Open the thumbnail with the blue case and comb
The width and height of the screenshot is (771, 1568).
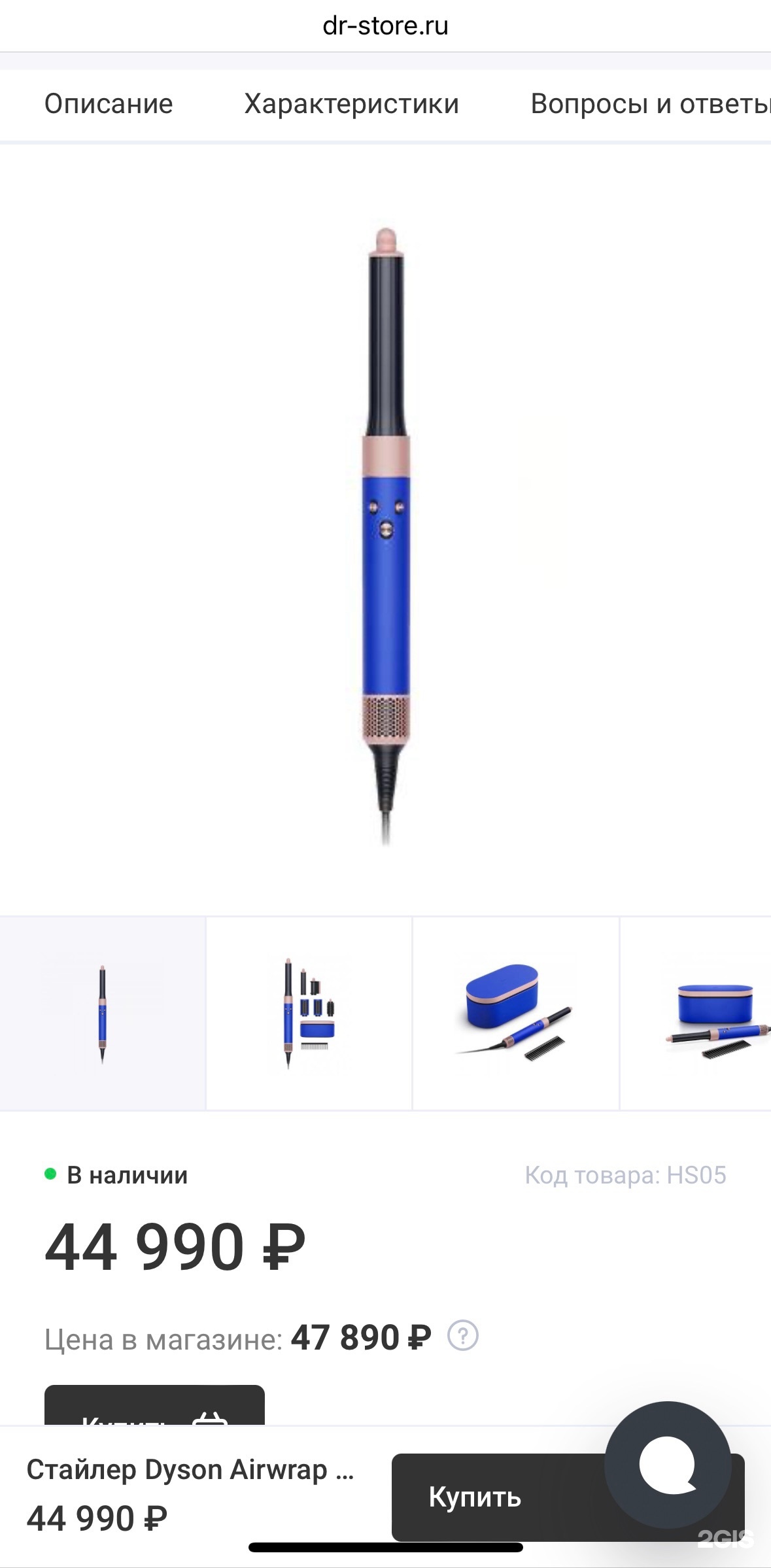515,1014
